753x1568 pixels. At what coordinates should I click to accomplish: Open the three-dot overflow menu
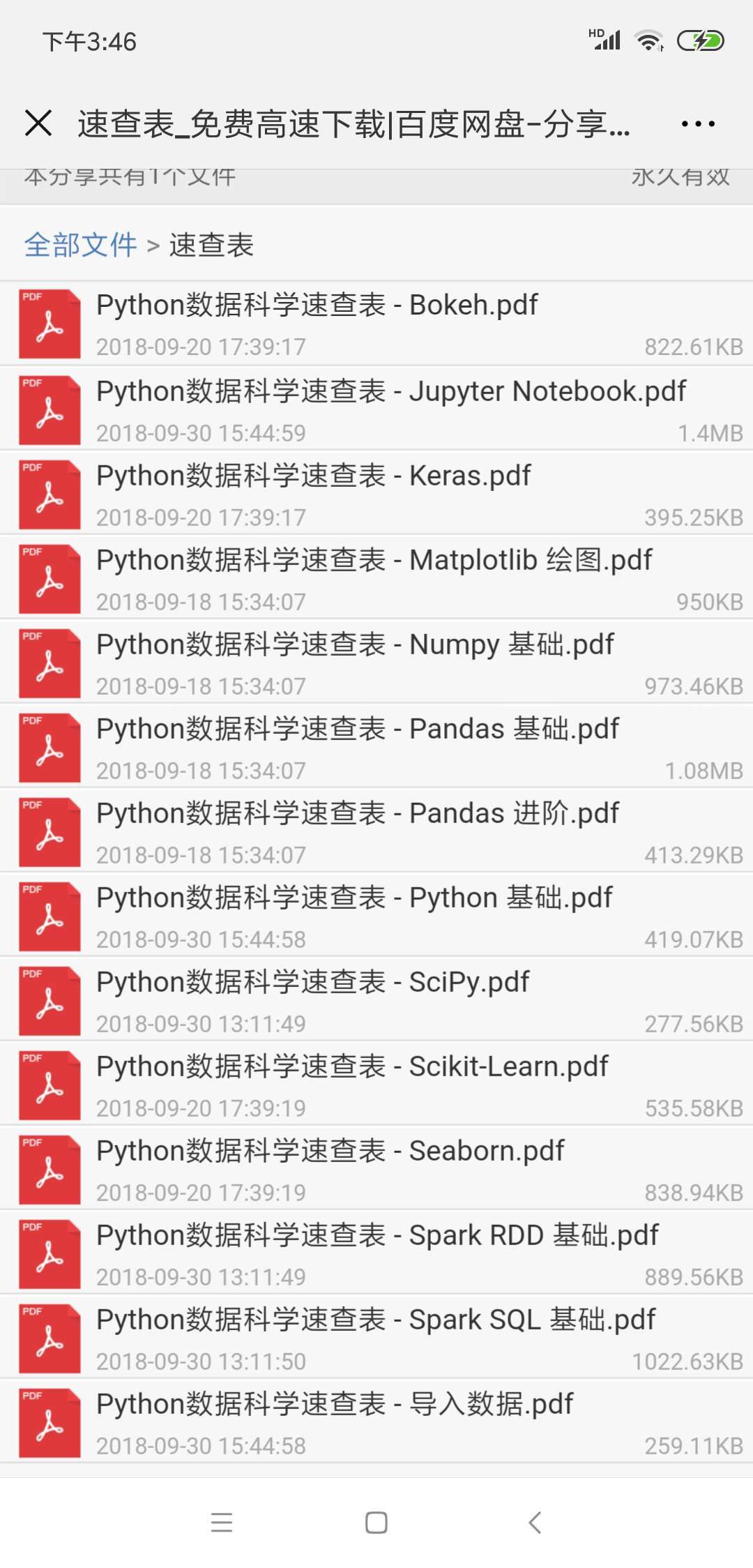click(698, 124)
